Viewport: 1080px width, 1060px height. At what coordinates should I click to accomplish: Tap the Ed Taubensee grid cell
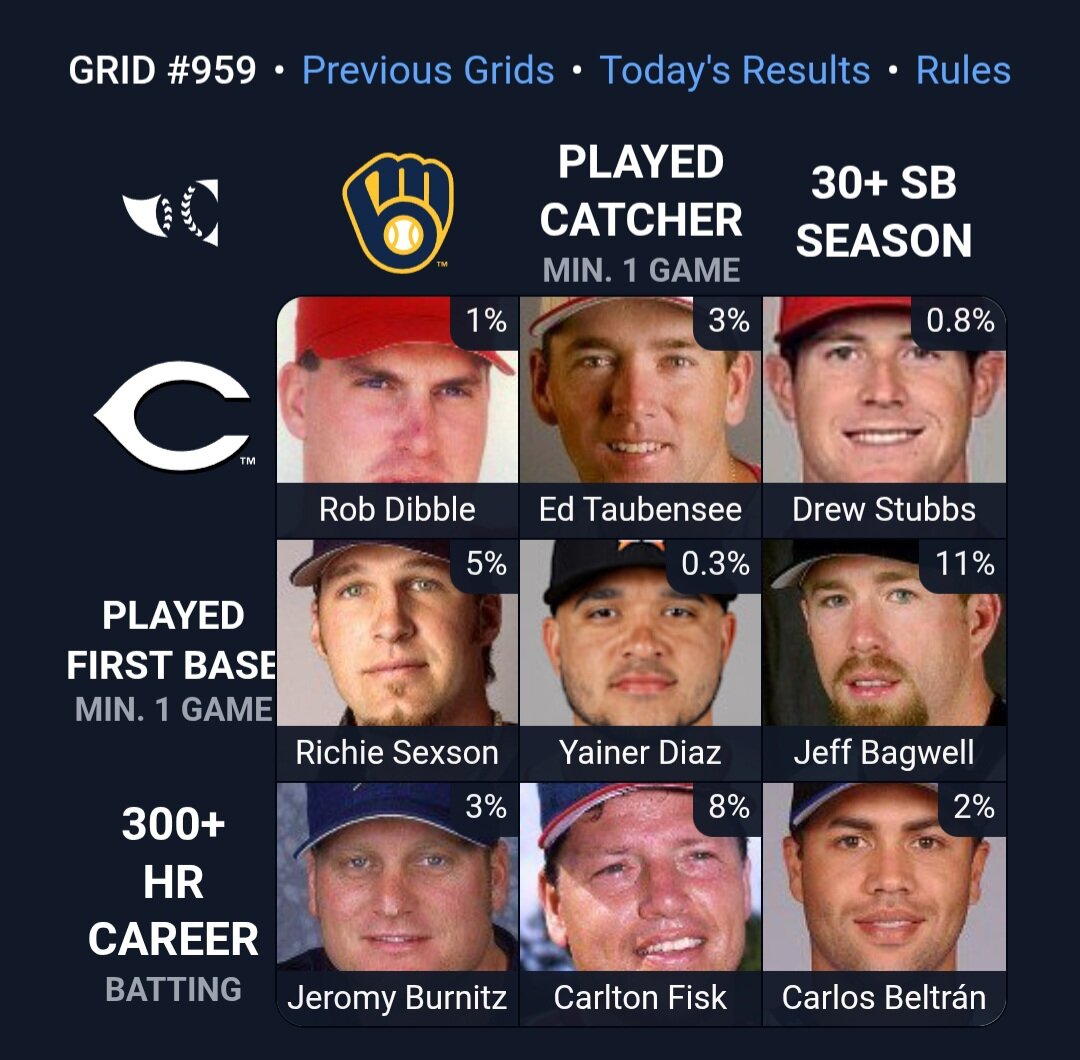[640, 415]
